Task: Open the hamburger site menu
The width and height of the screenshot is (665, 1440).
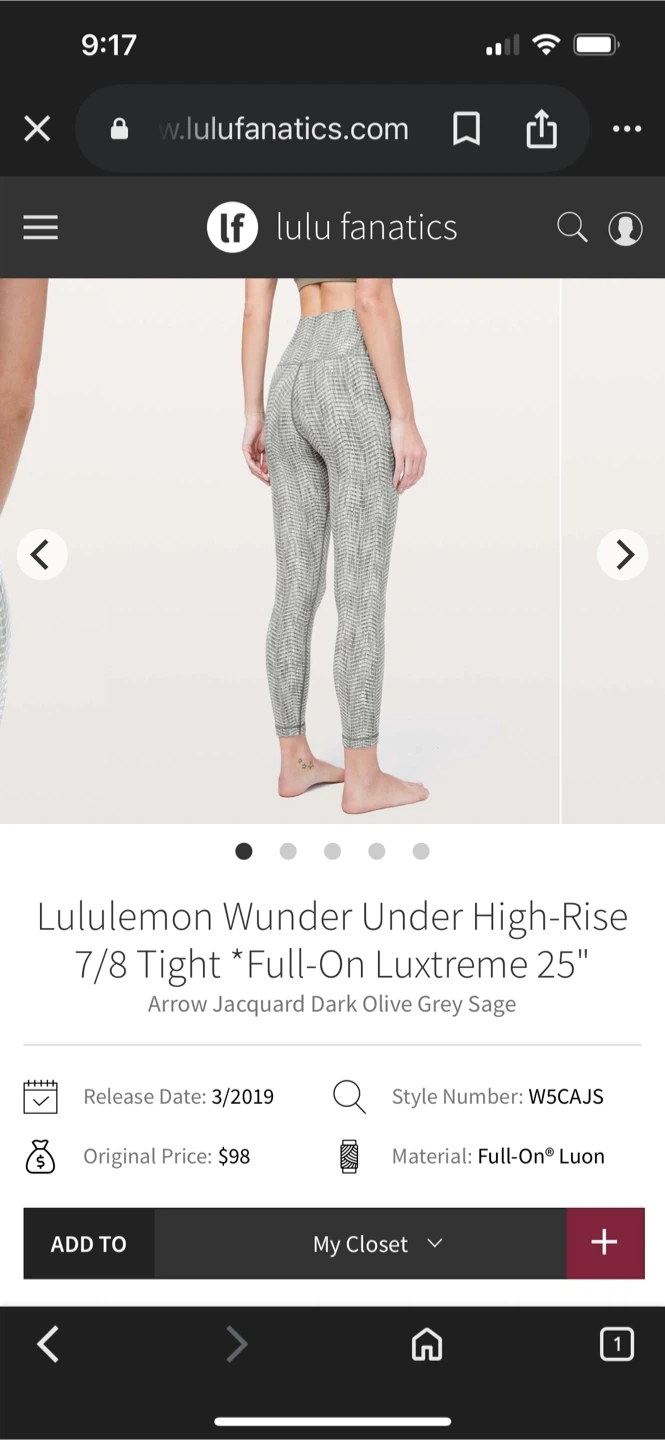Action: pos(41,228)
